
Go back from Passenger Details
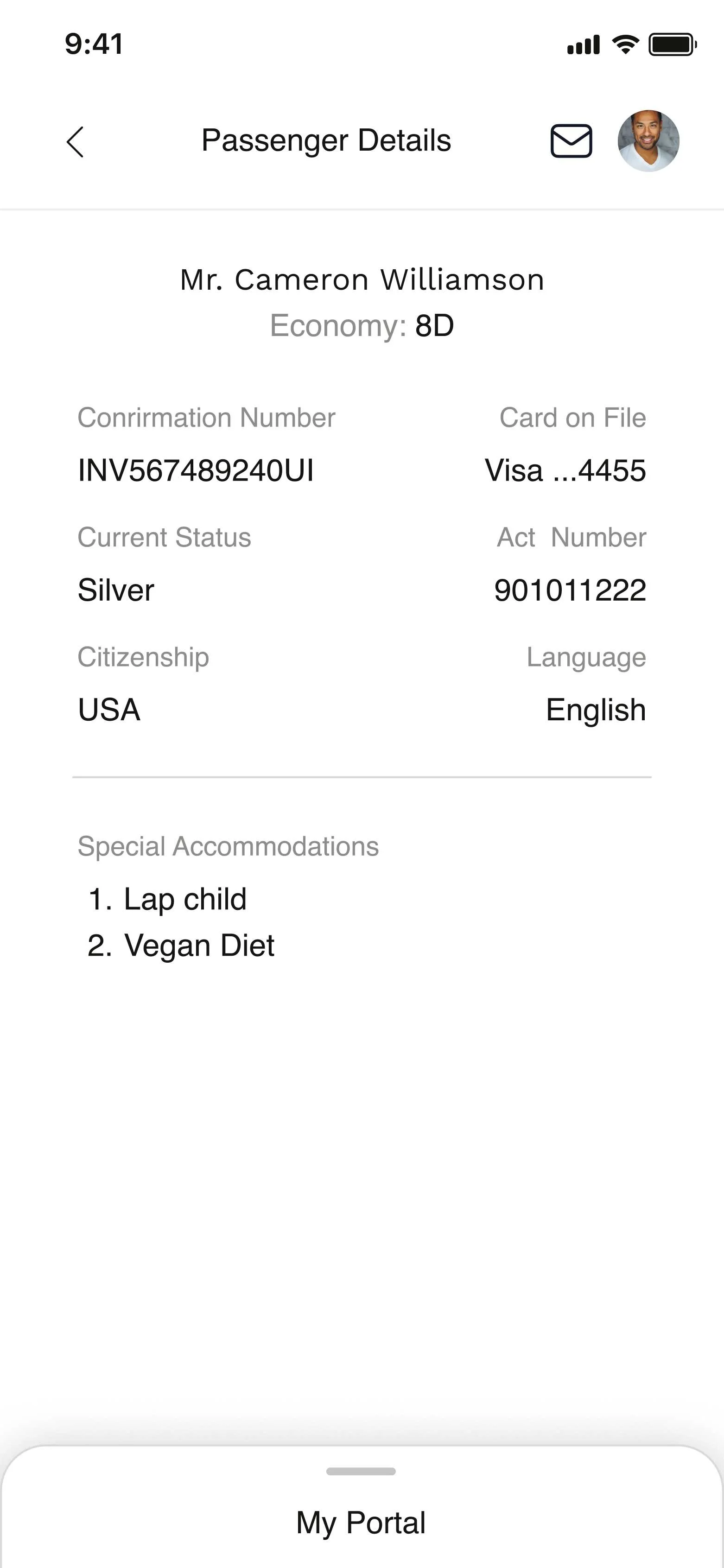[75, 142]
